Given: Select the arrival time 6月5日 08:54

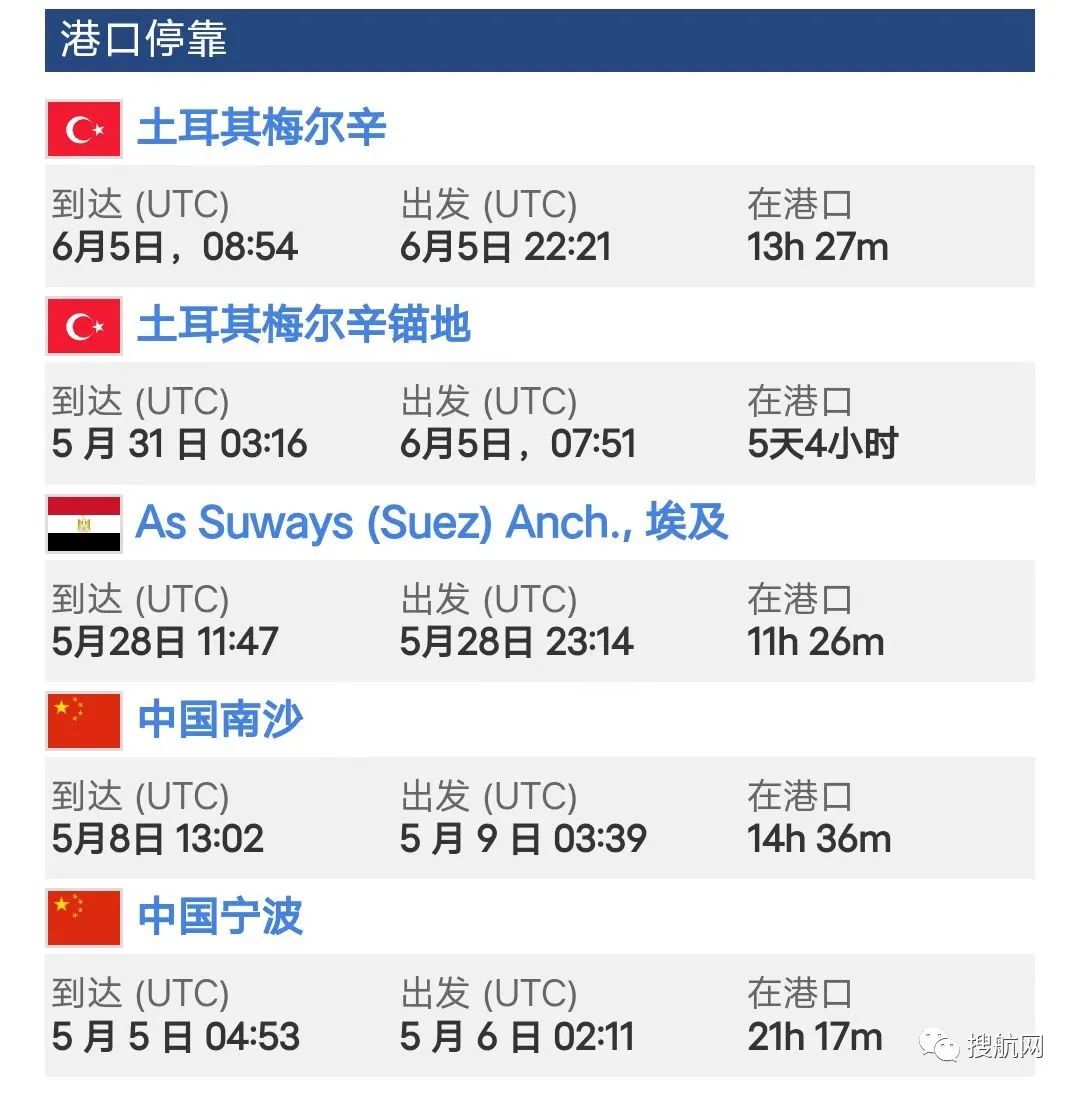Looking at the screenshot, I should click(173, 246).
